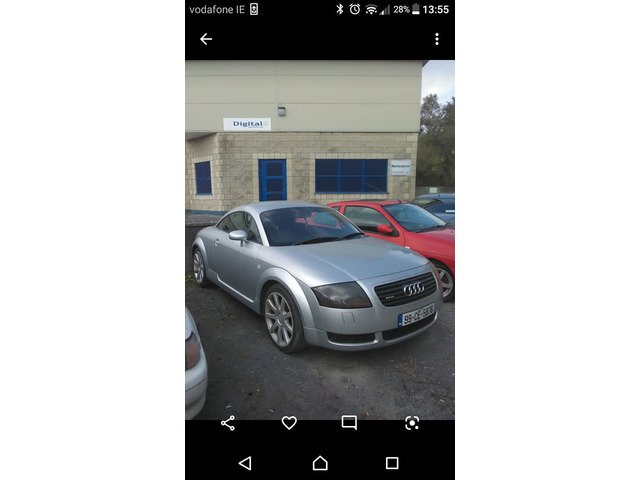Open the three-dot overflow menu
The image size is (640, 480).
coord(436,39)
